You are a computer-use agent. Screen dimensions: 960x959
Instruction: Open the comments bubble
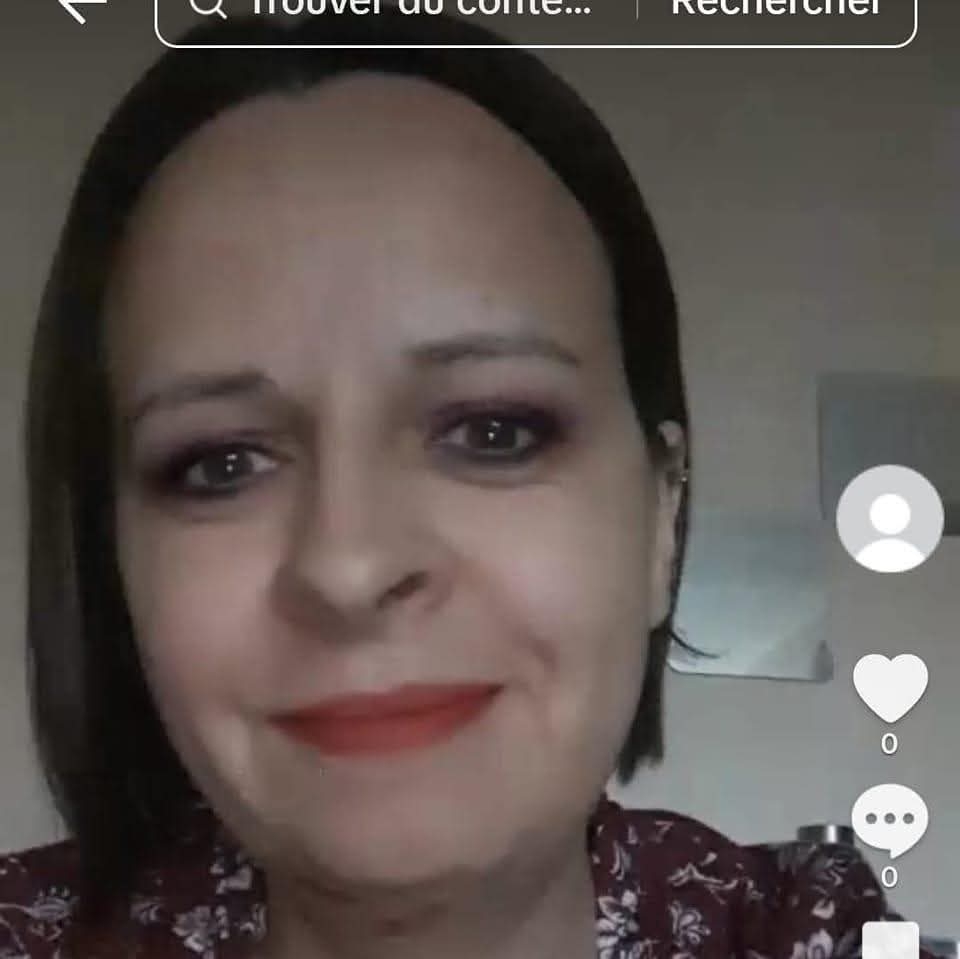(x=889, y=821)
